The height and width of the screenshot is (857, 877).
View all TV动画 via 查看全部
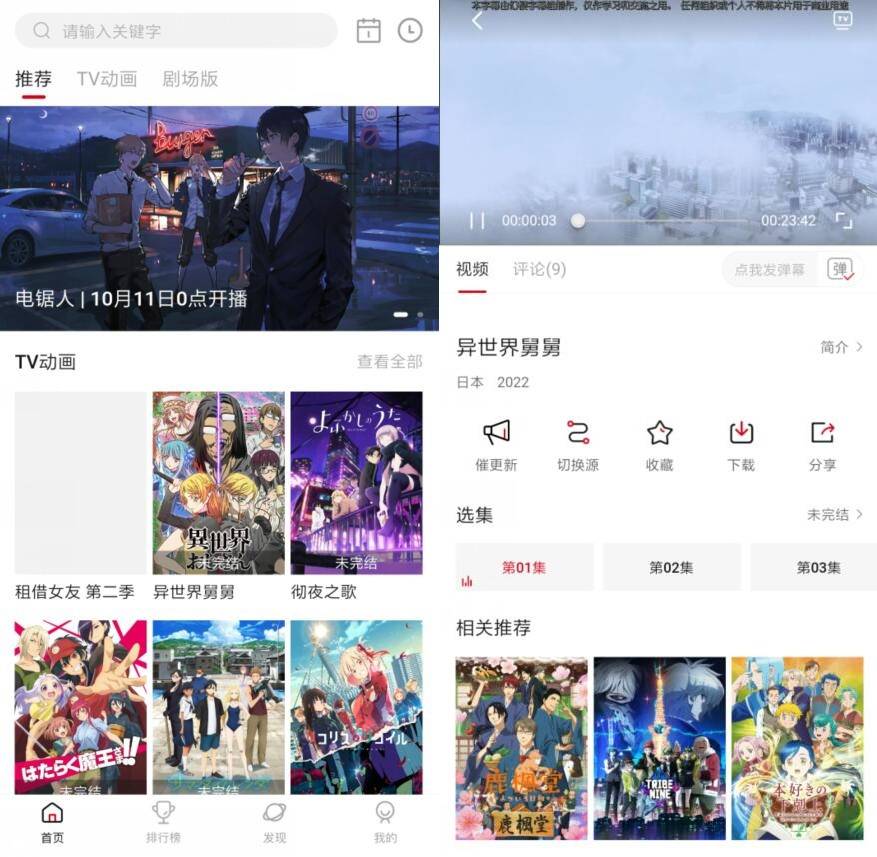(389, 362)
